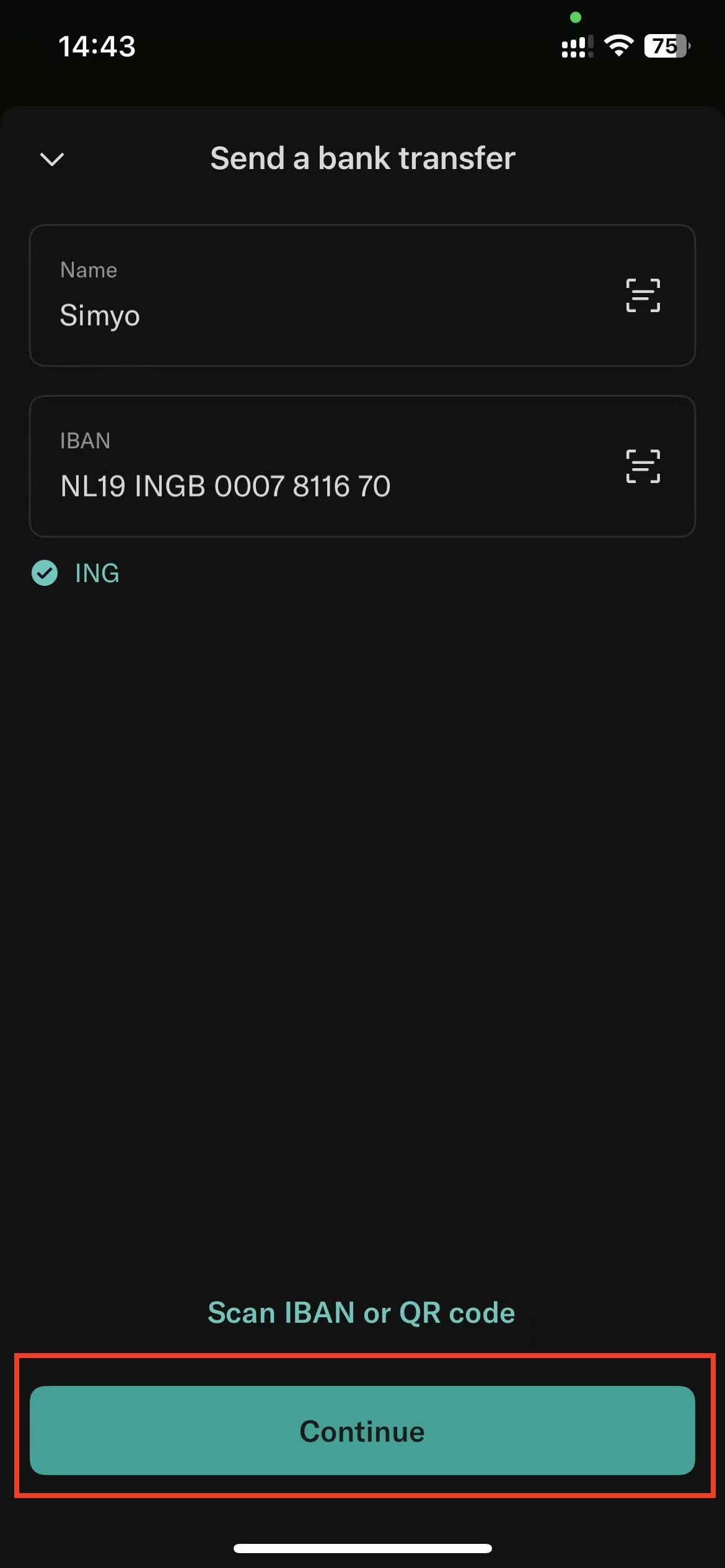Collapse the bank transfer sheet with the chevron
This screenshot has height=1568, width=725.
(x=52, y=159)
